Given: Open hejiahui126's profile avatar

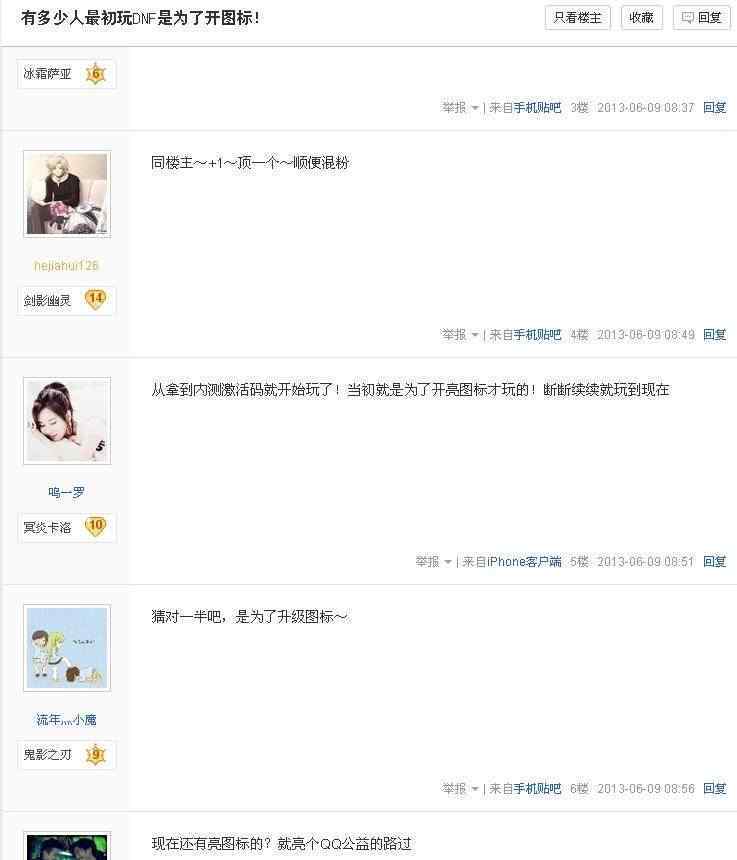Looking at the screenshot, I should [x=67, y=194].
